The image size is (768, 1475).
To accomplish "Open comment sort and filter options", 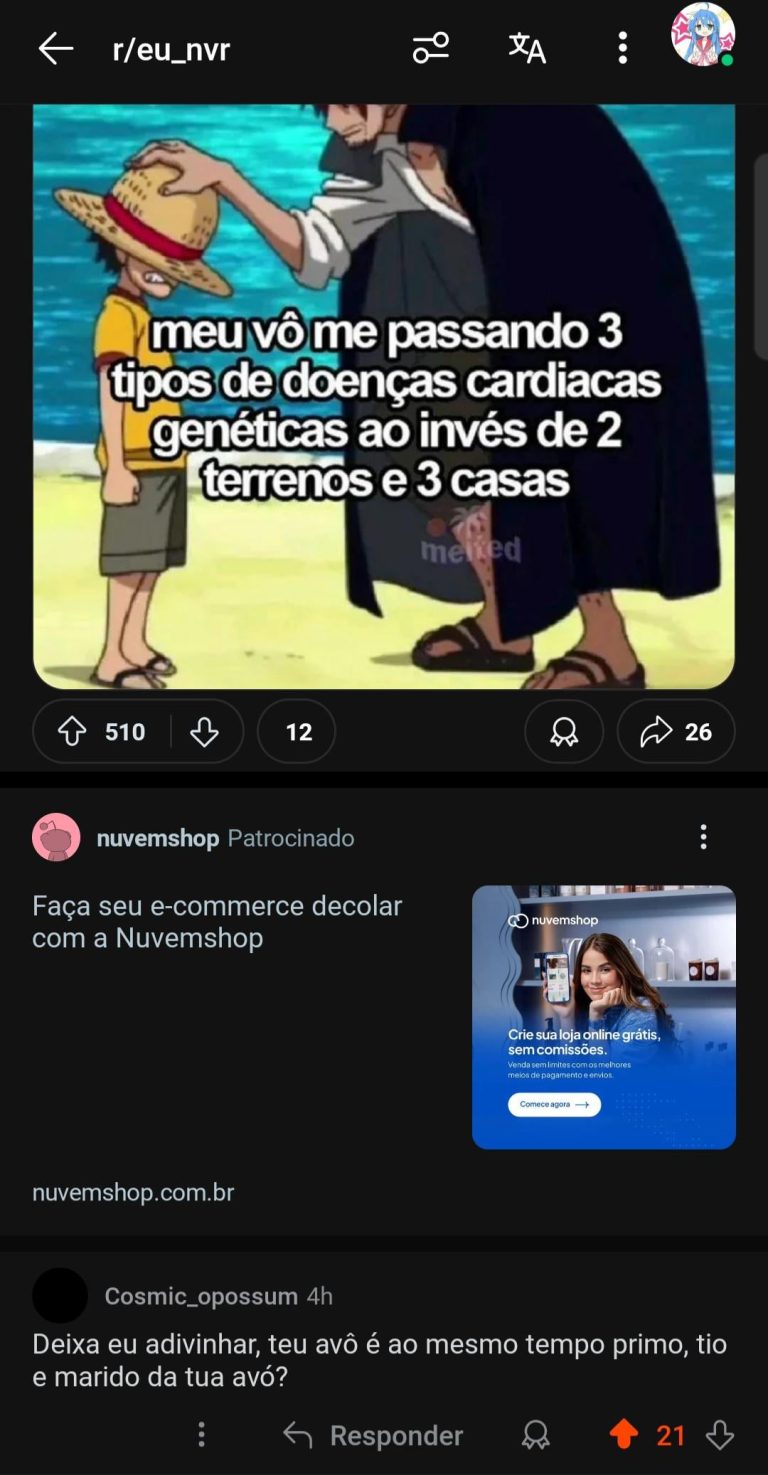I will tap(431, 48).
